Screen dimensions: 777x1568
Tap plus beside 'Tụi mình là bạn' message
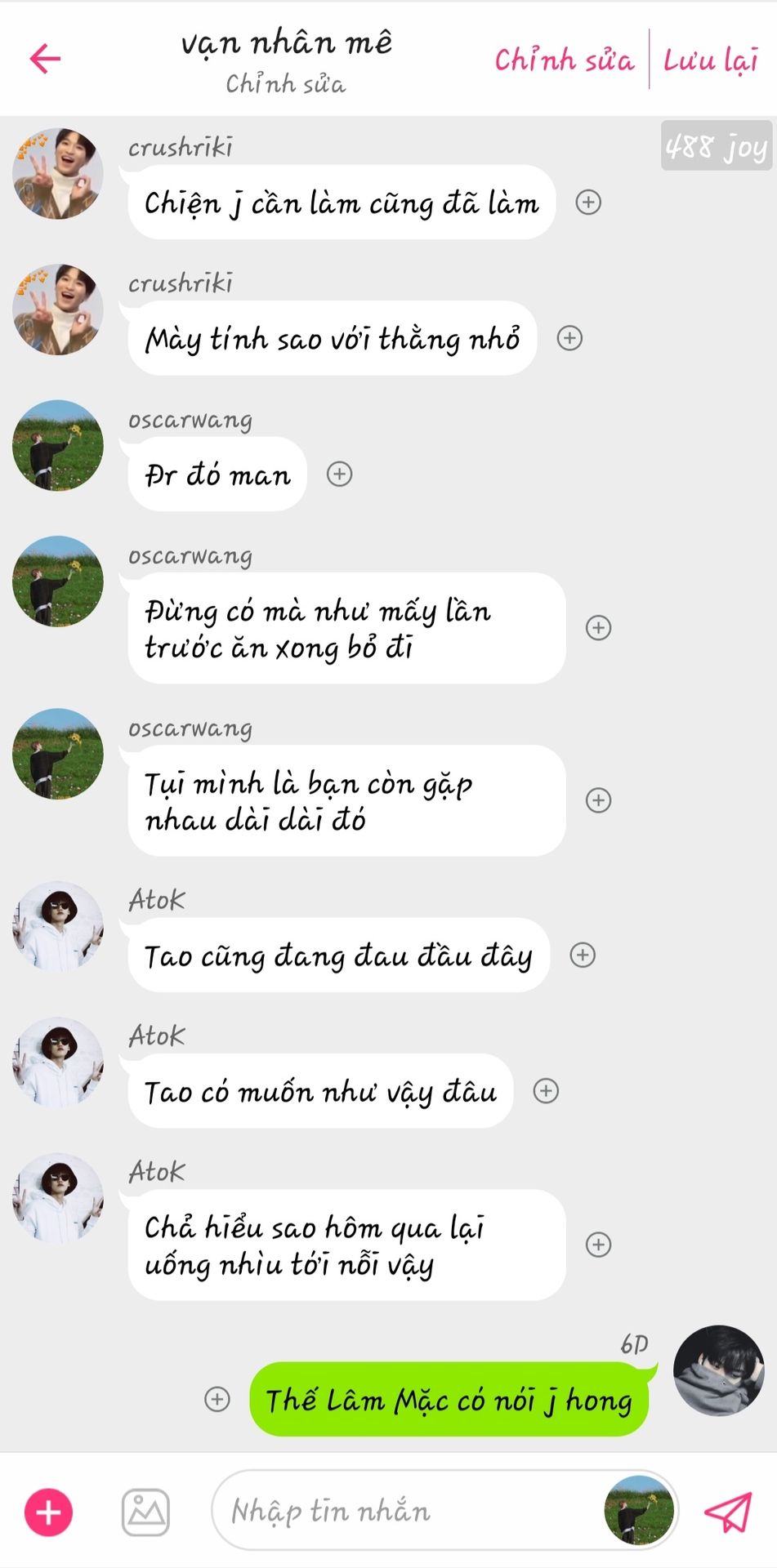599,800
